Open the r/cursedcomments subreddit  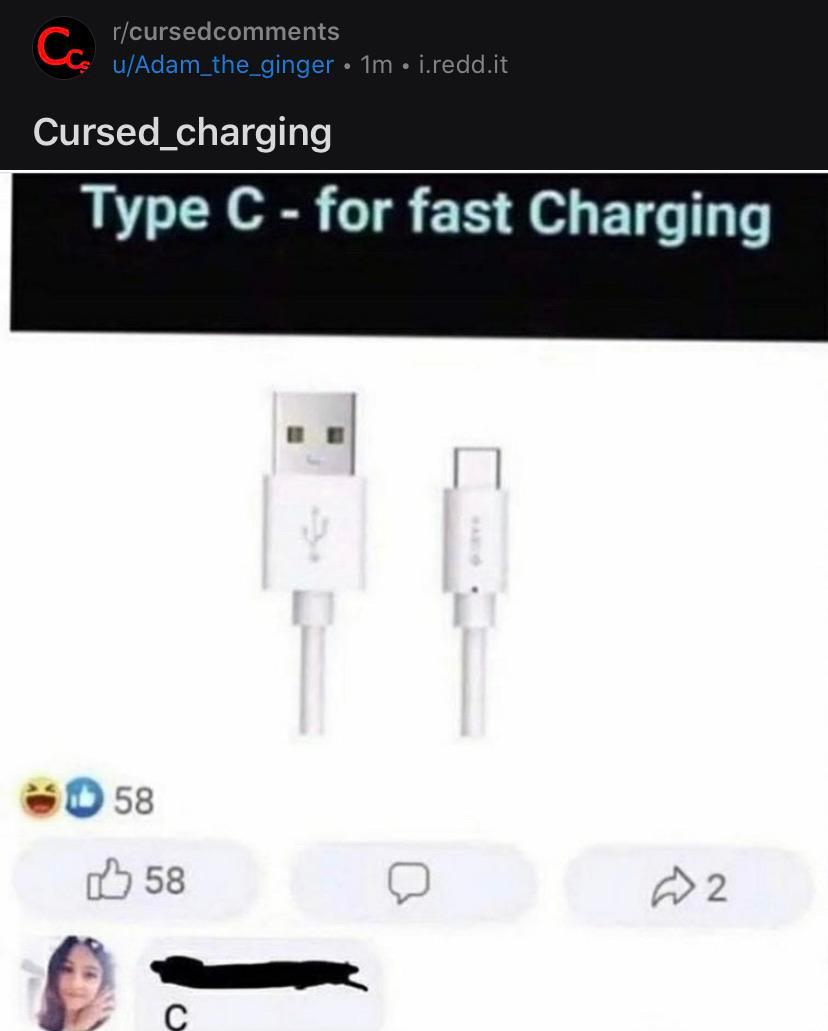click(x=226, y=32)
